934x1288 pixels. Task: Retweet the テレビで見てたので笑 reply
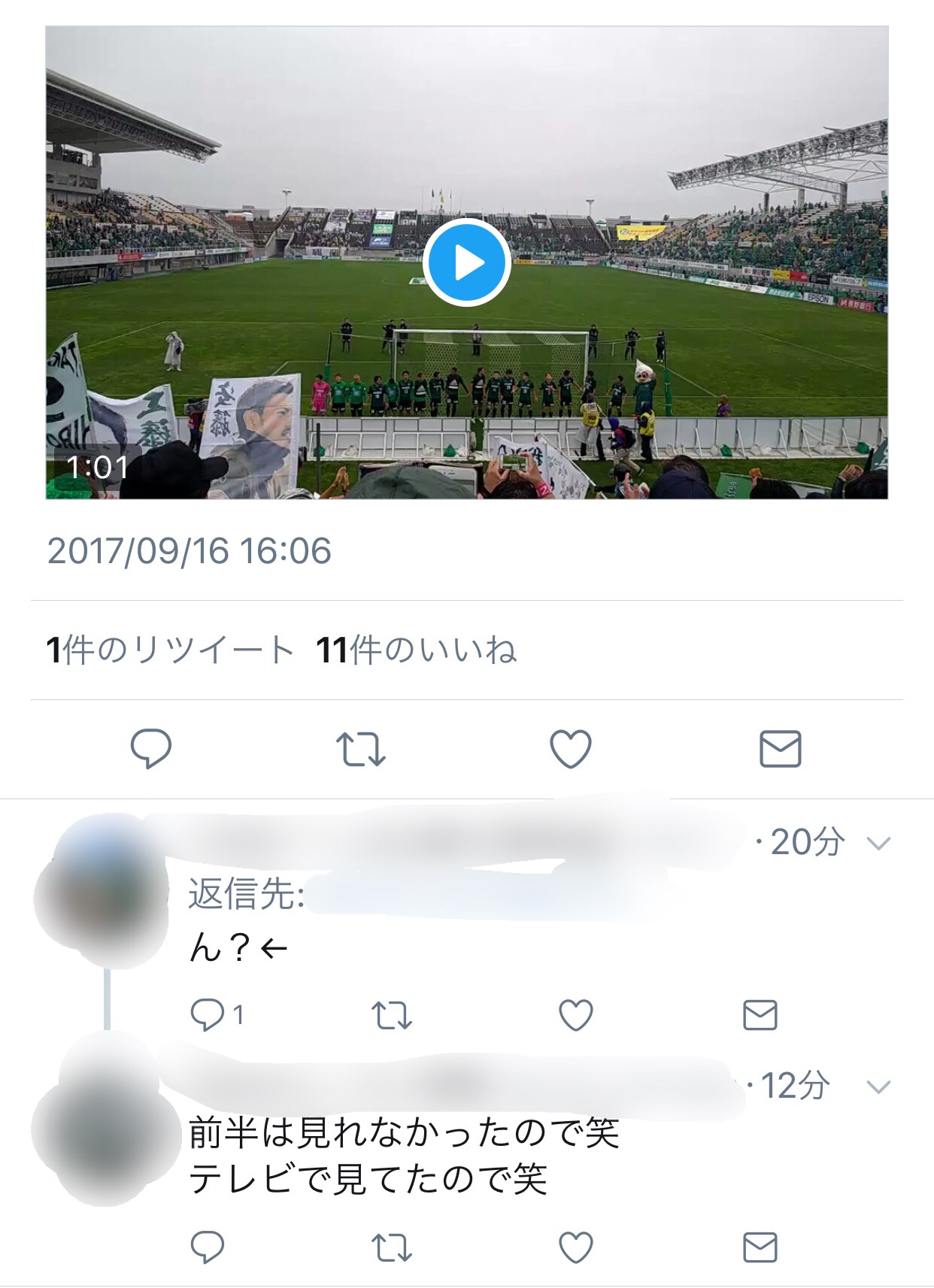click(392, 1248)
